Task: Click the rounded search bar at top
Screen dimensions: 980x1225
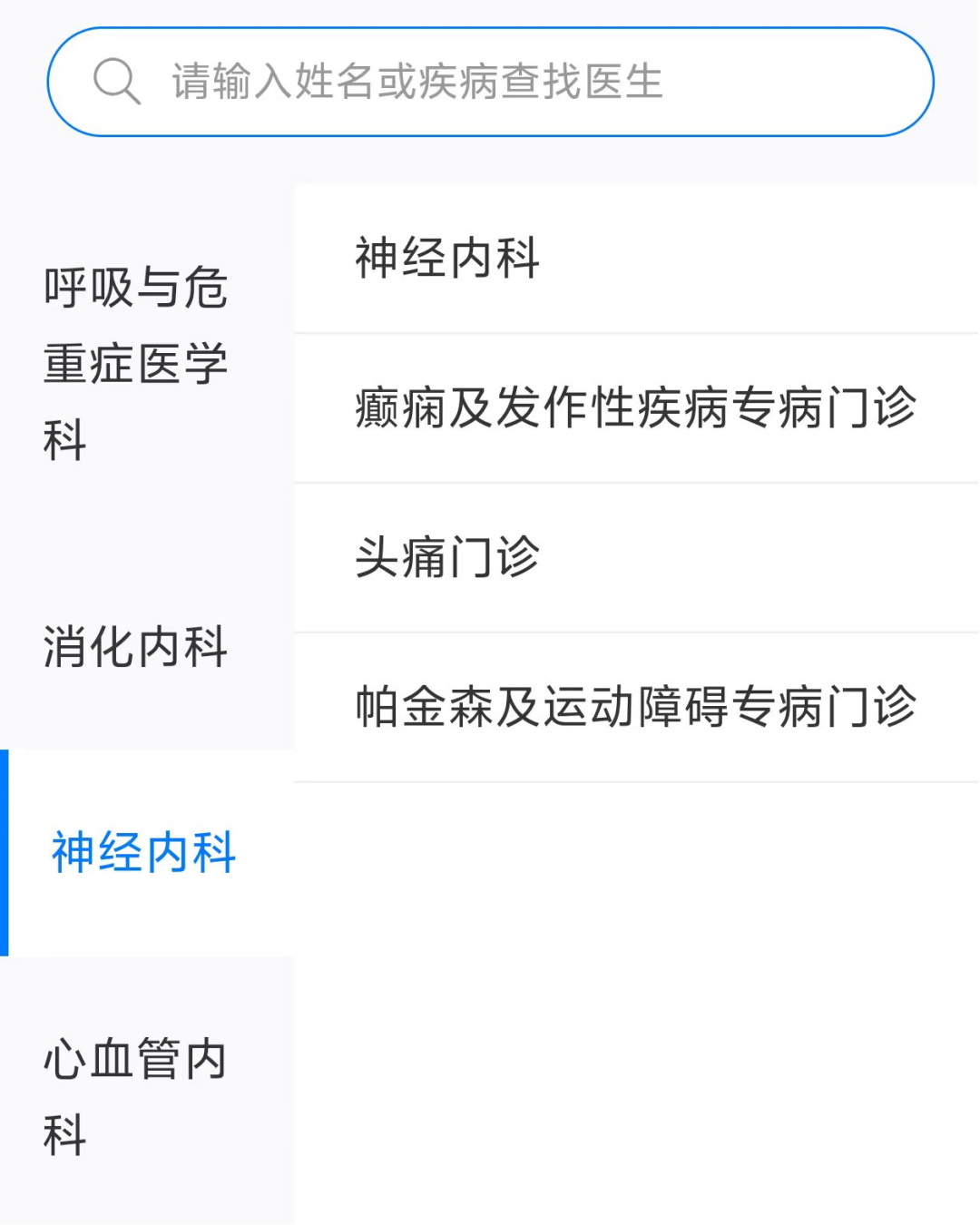Action: (x=490, y=82)
